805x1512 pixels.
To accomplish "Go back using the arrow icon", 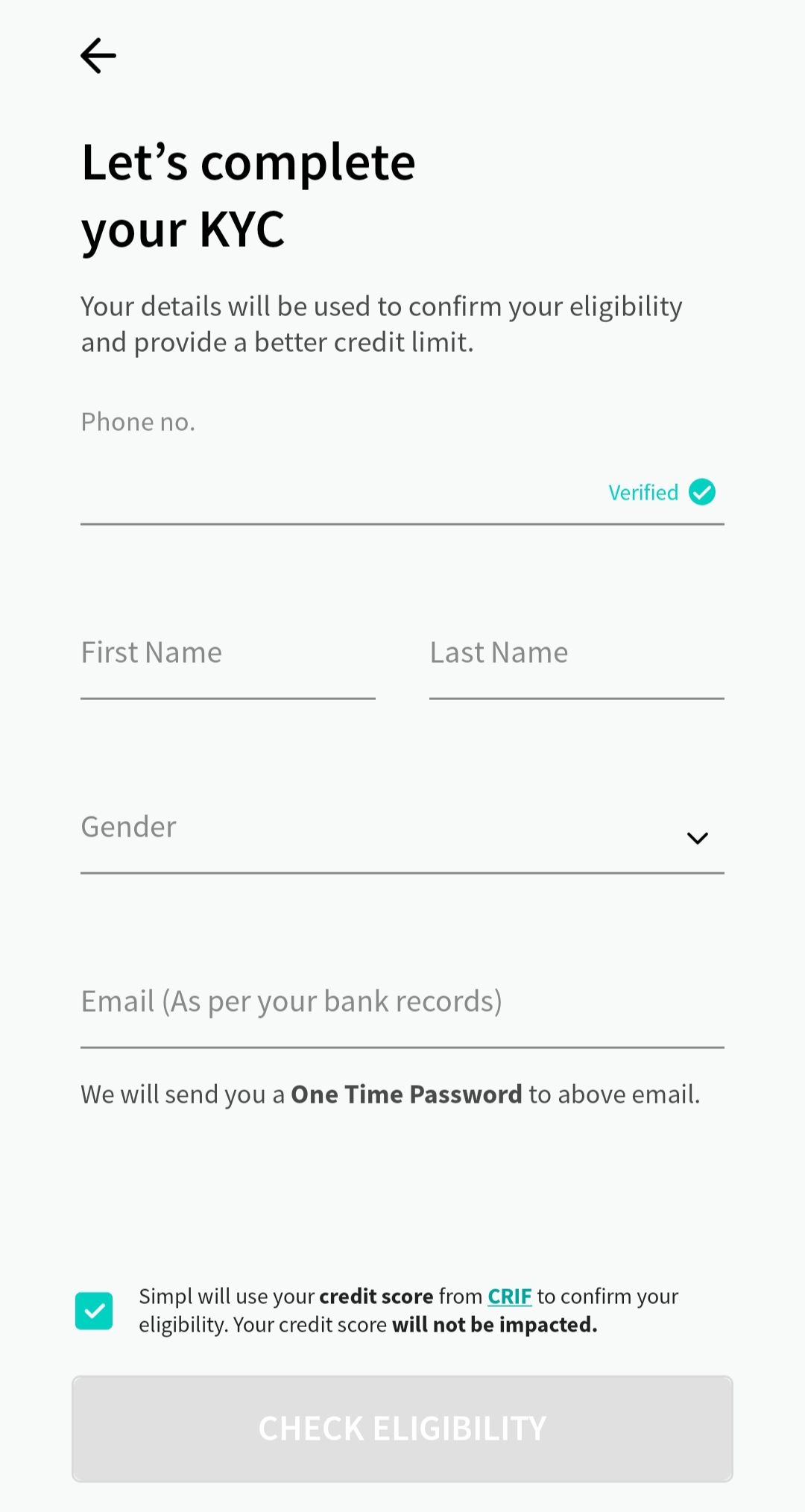I will (x=98, y=56).
